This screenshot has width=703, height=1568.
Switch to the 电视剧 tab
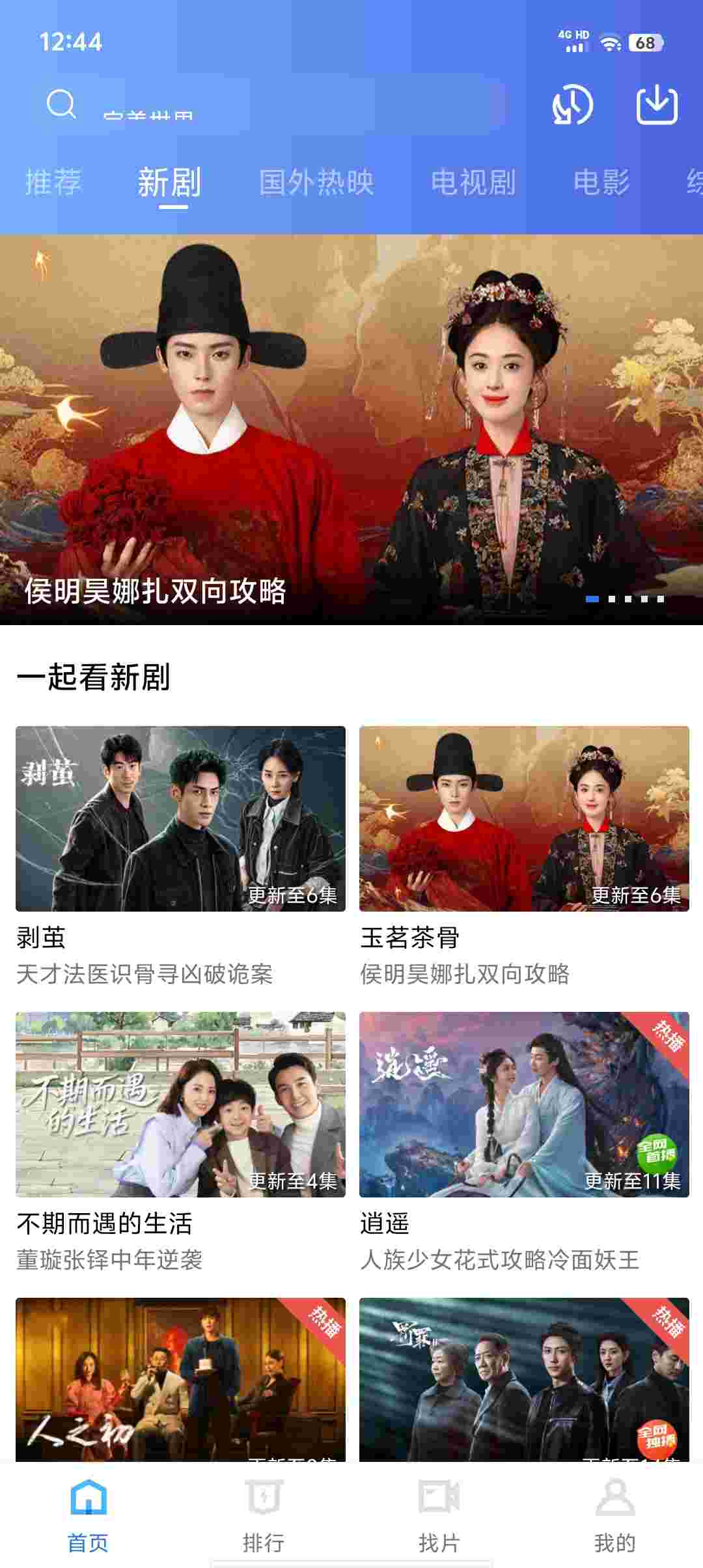pyautogui.click(x=473, y=182)
